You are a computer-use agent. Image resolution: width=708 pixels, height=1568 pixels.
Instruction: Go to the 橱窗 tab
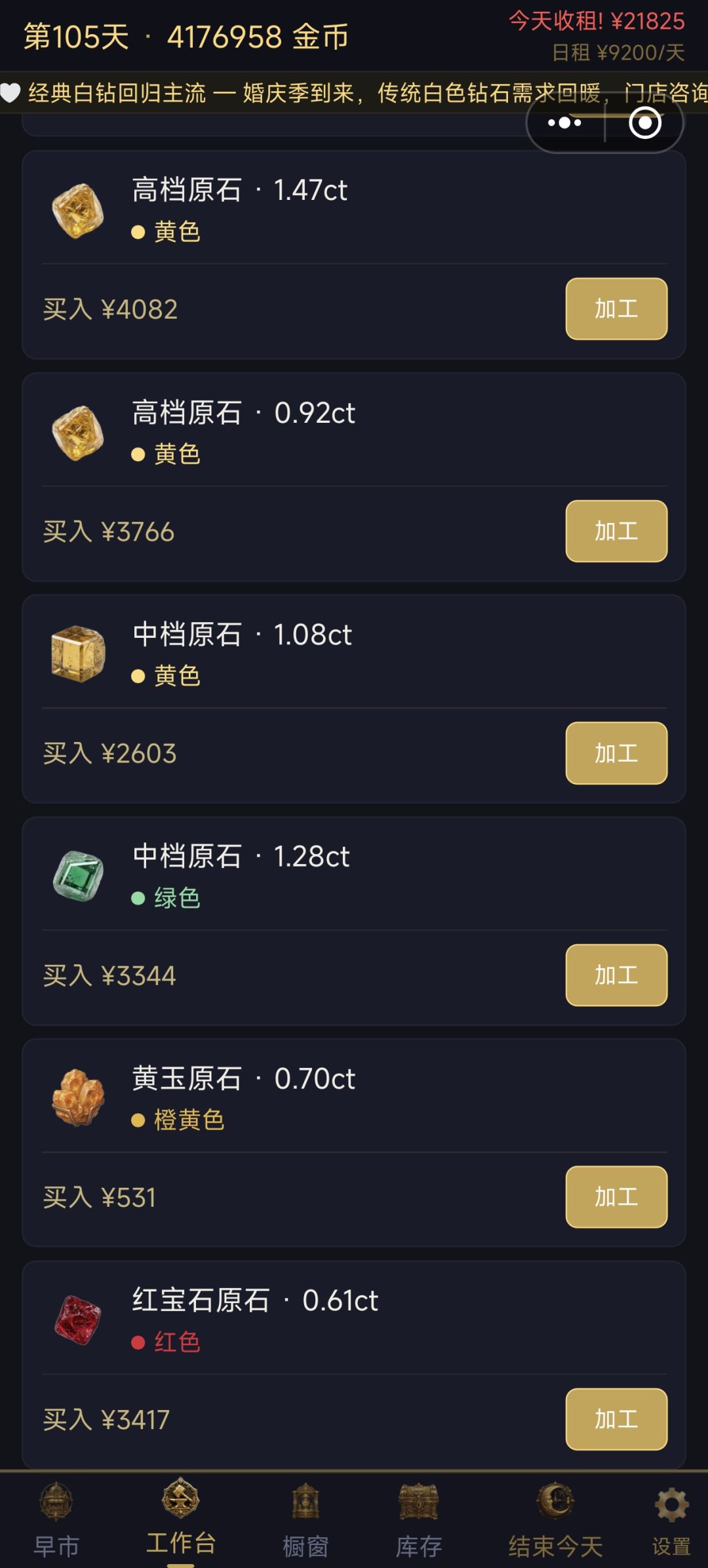coord(305,1521)
